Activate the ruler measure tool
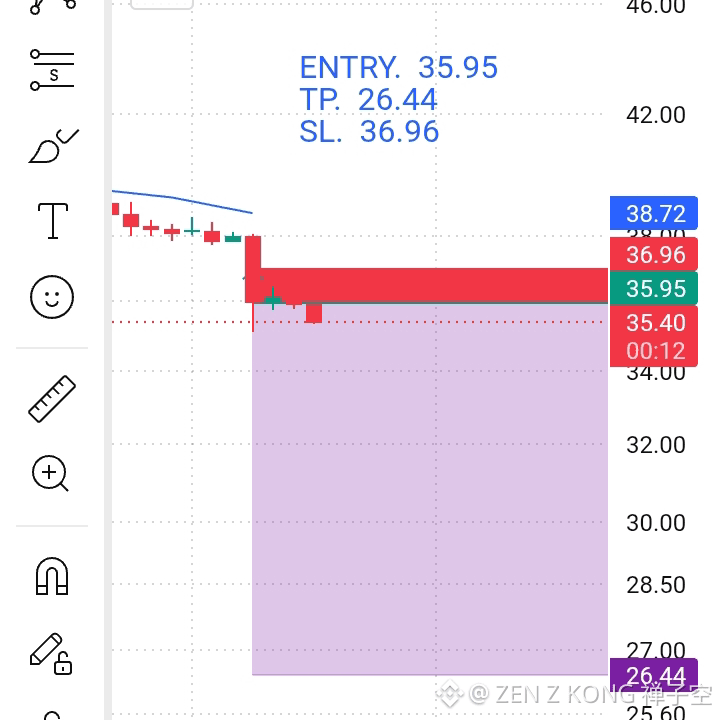 click(52, 399)
